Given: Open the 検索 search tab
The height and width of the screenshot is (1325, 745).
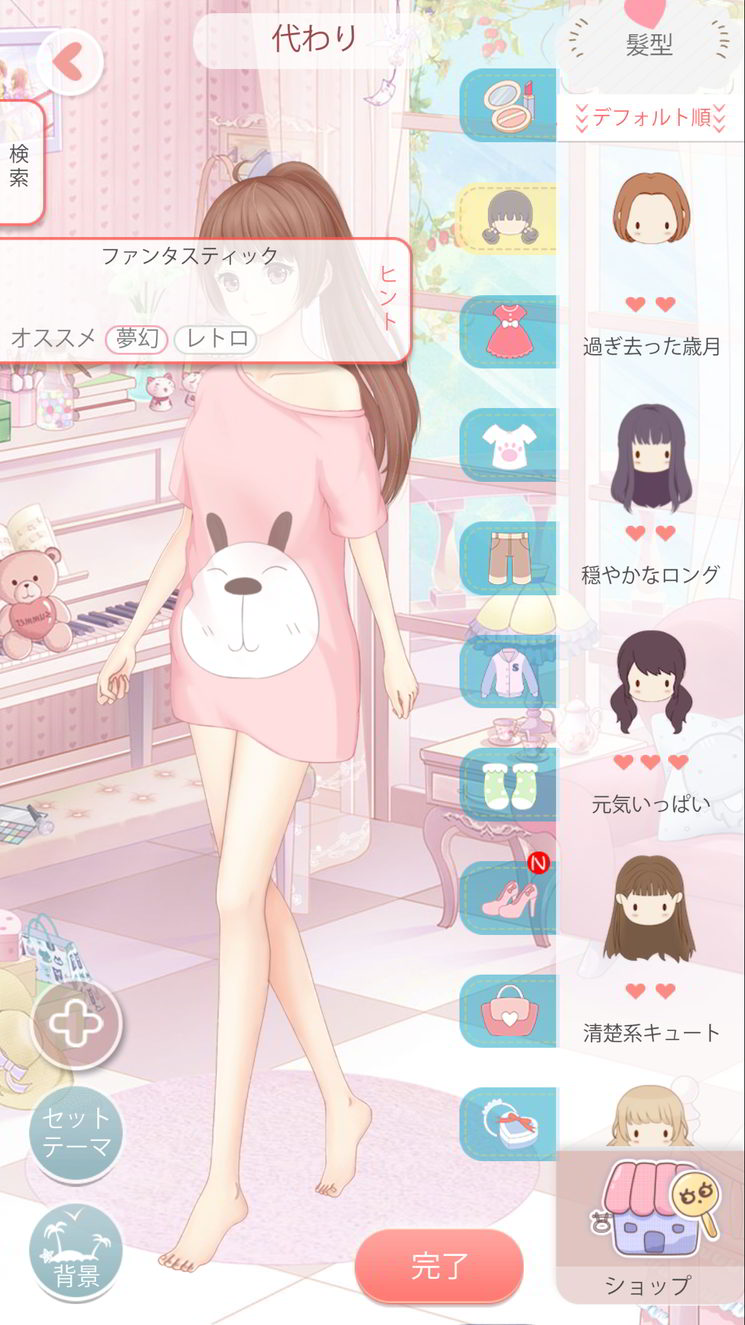Looking at the screenshot, I should coord(20,166).
